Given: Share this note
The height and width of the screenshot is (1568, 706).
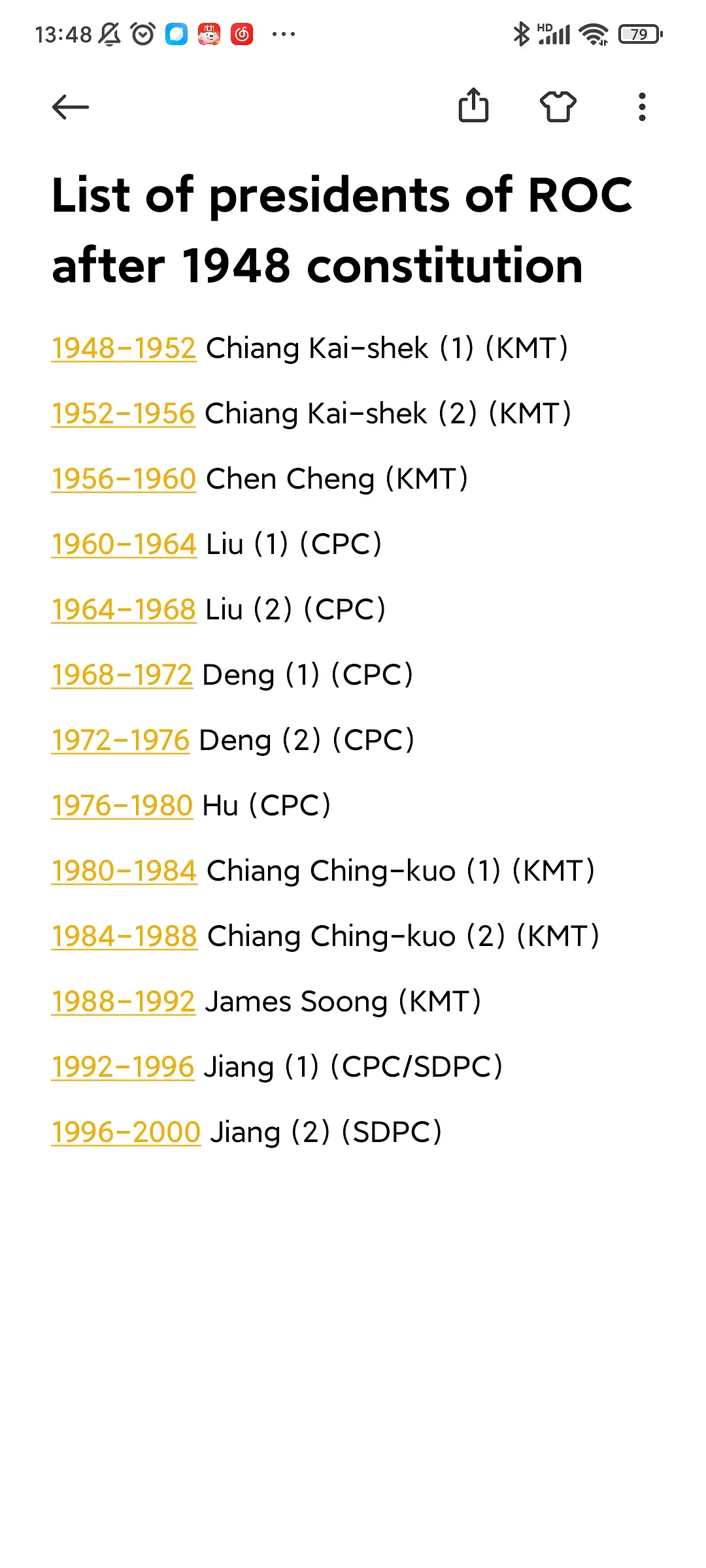Looking at the screenshot, I should 473,106.
